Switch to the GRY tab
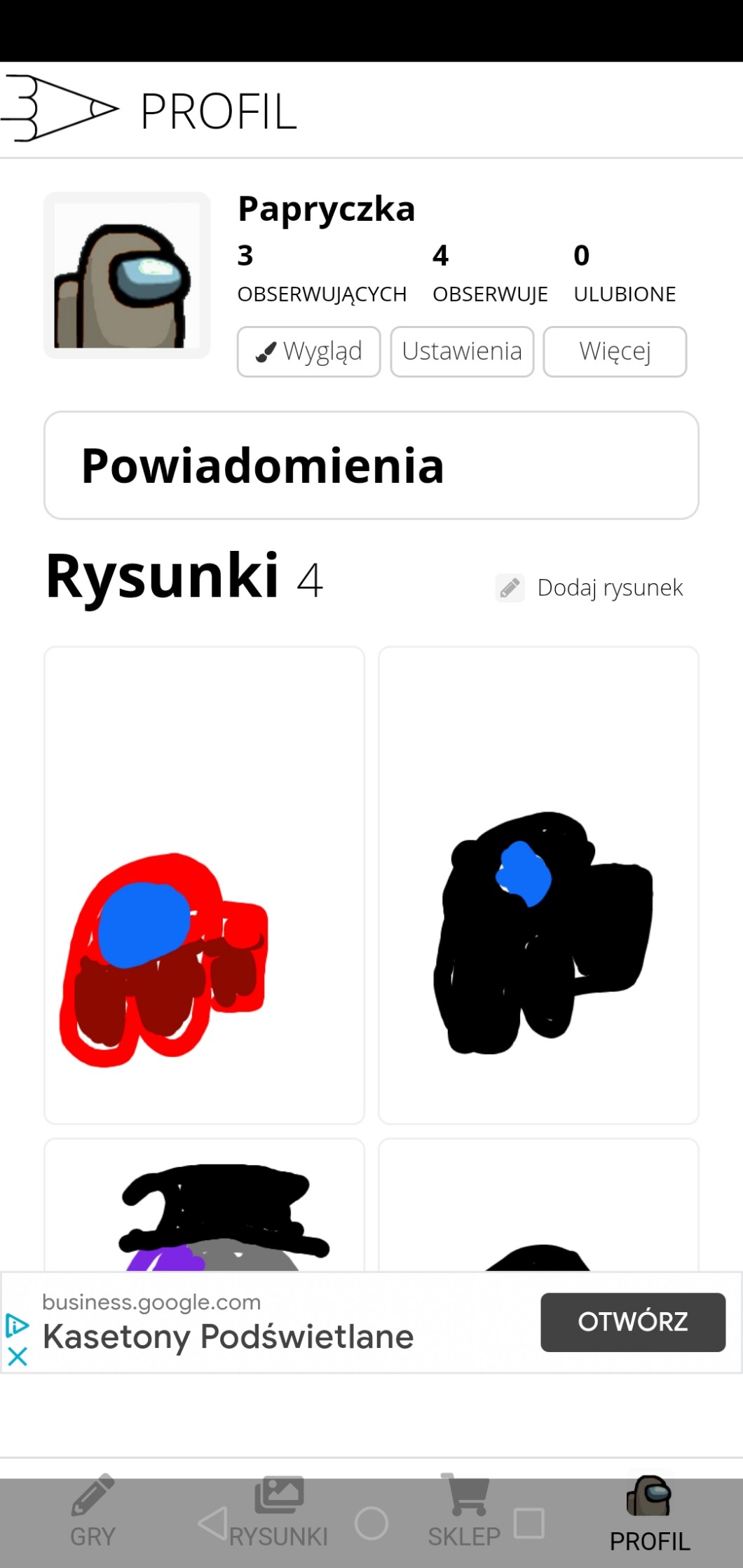743x1568 pixels. pyautogui.click(x=93, y=1512)
